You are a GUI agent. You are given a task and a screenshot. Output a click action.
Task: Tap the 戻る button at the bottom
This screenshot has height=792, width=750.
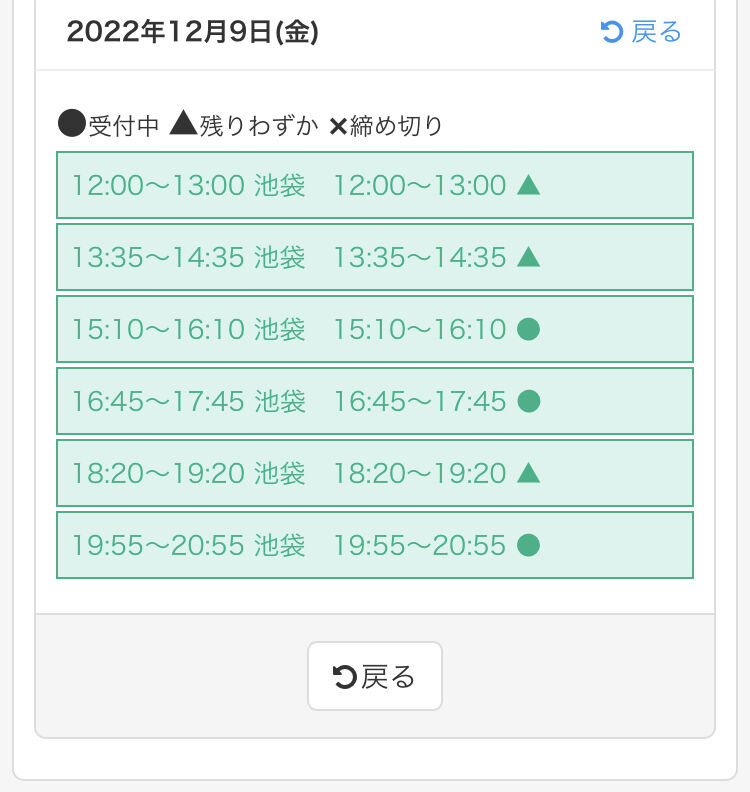point(375,676)
